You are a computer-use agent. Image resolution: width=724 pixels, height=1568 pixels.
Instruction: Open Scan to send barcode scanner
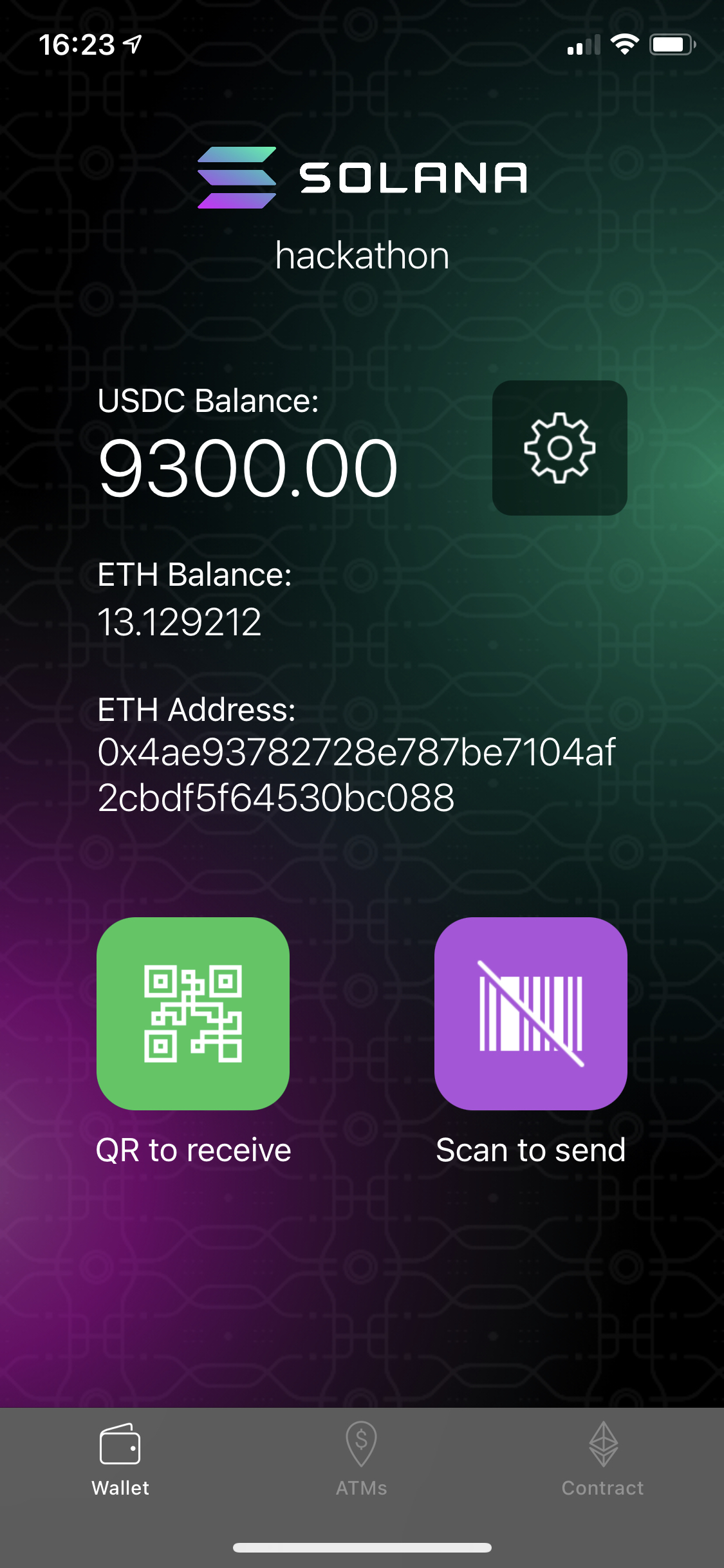click(x=530, y=1013)
